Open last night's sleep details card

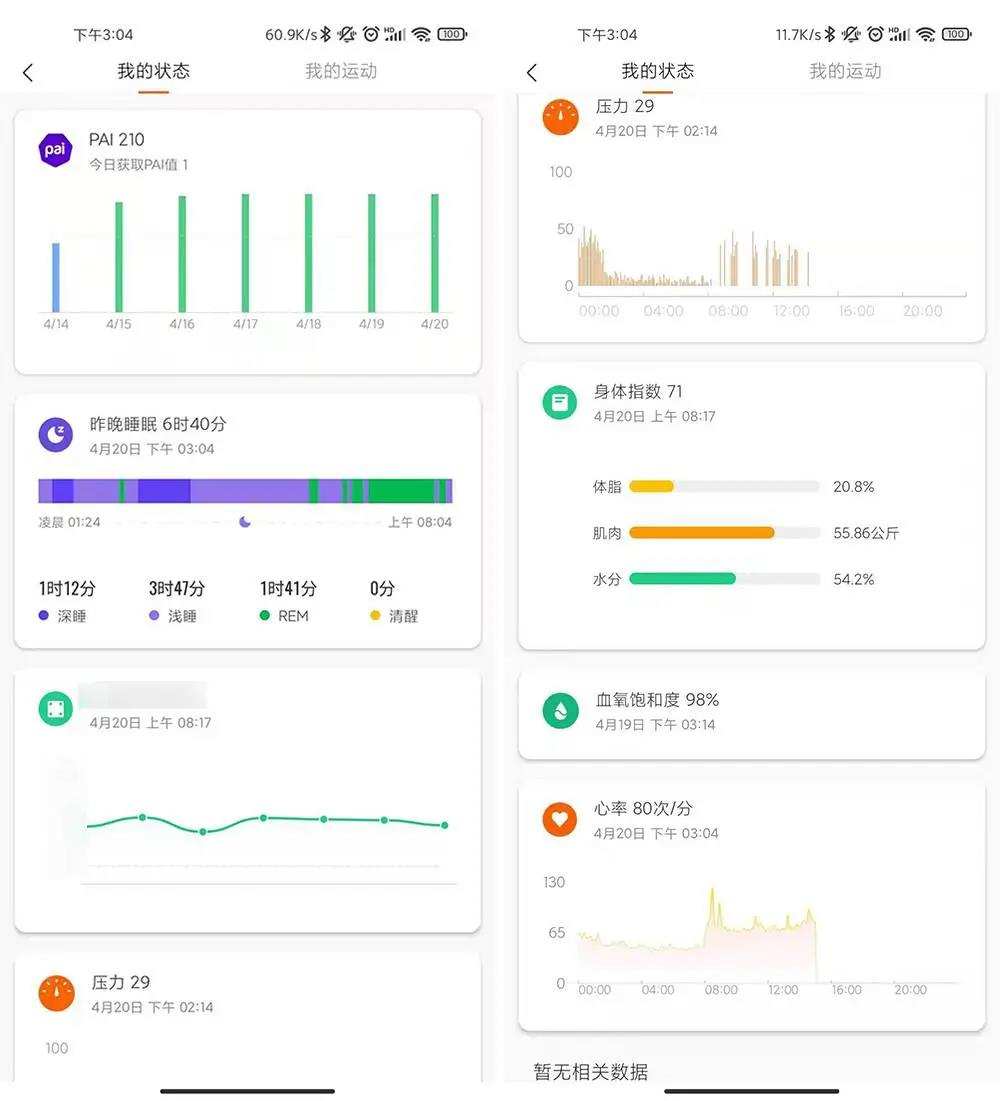point(247,520)
